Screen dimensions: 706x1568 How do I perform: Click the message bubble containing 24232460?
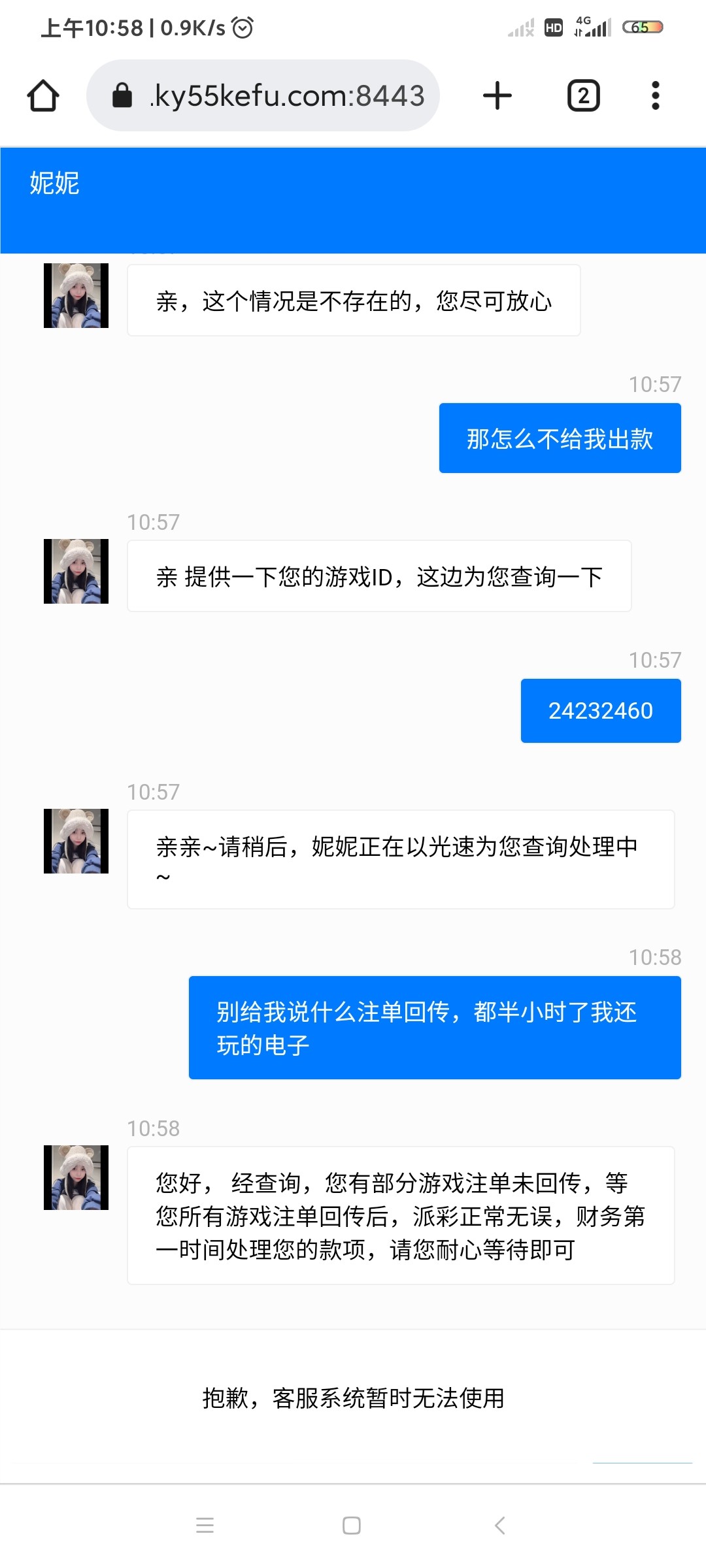coord(600,711)
